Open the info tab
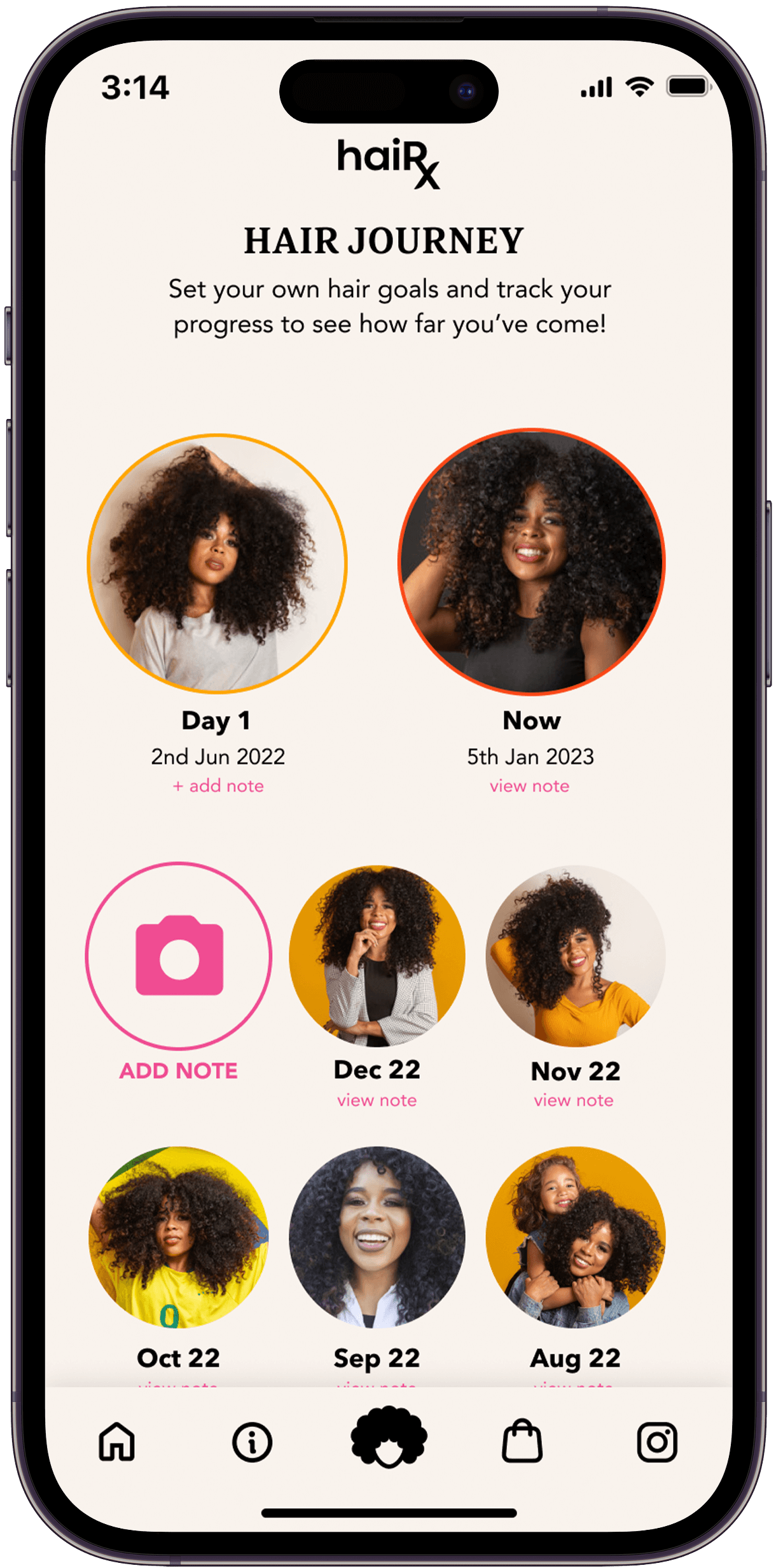The width and height of the screenshot is (783, 1568). point(252,1441)
